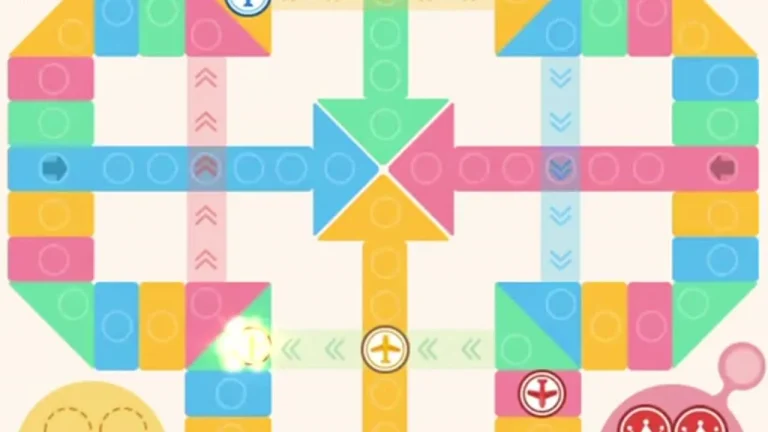The width and height of the screenshot is (768, 432).
Task: Tap the left red crown piece in base
Action: [644, 421]
